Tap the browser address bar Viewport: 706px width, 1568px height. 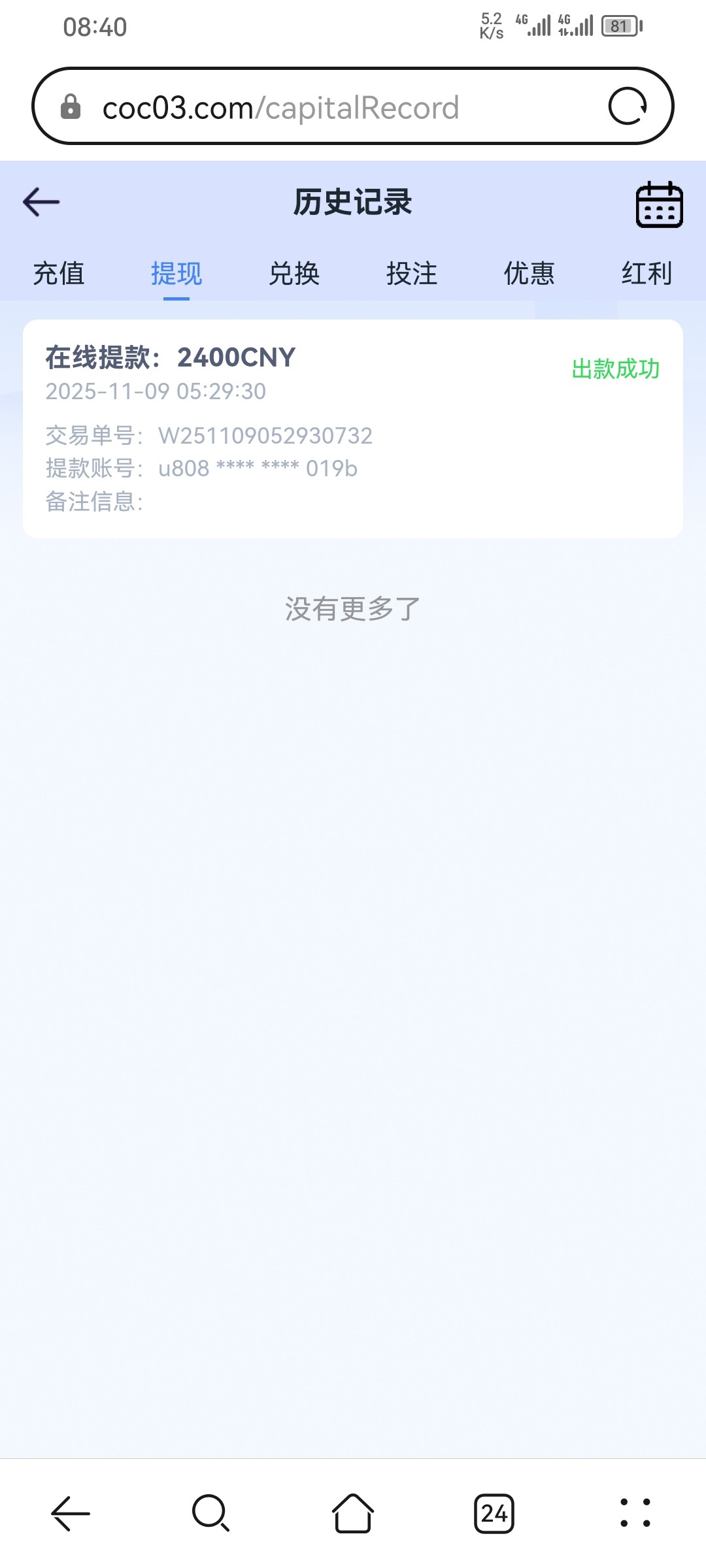tap(327, 107)
